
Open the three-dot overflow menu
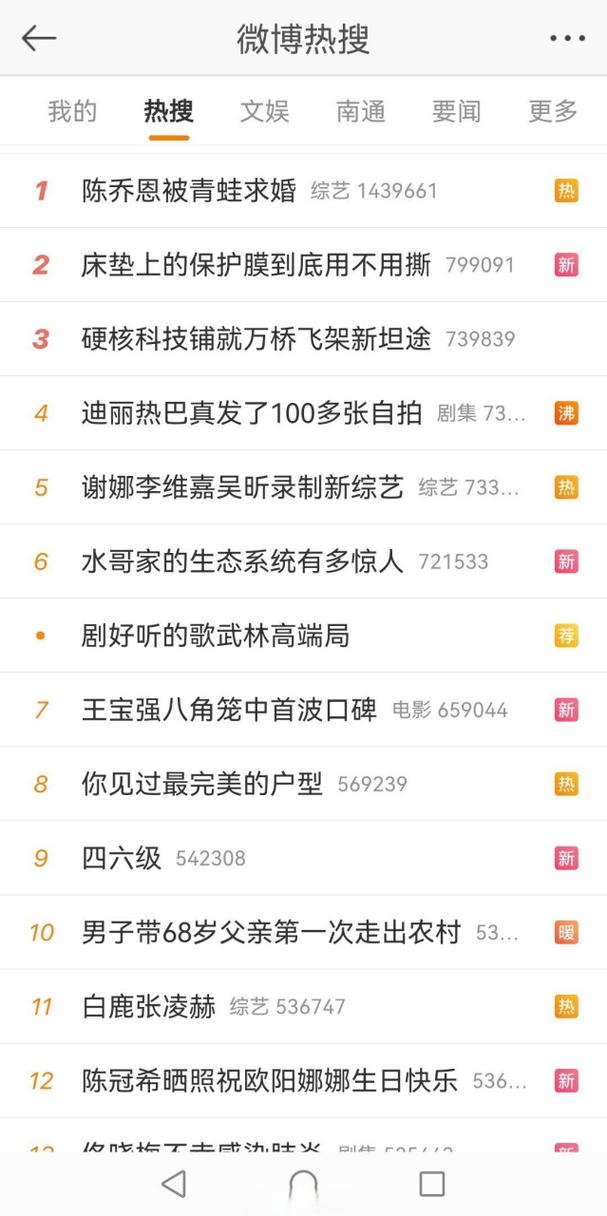(567, 38)
